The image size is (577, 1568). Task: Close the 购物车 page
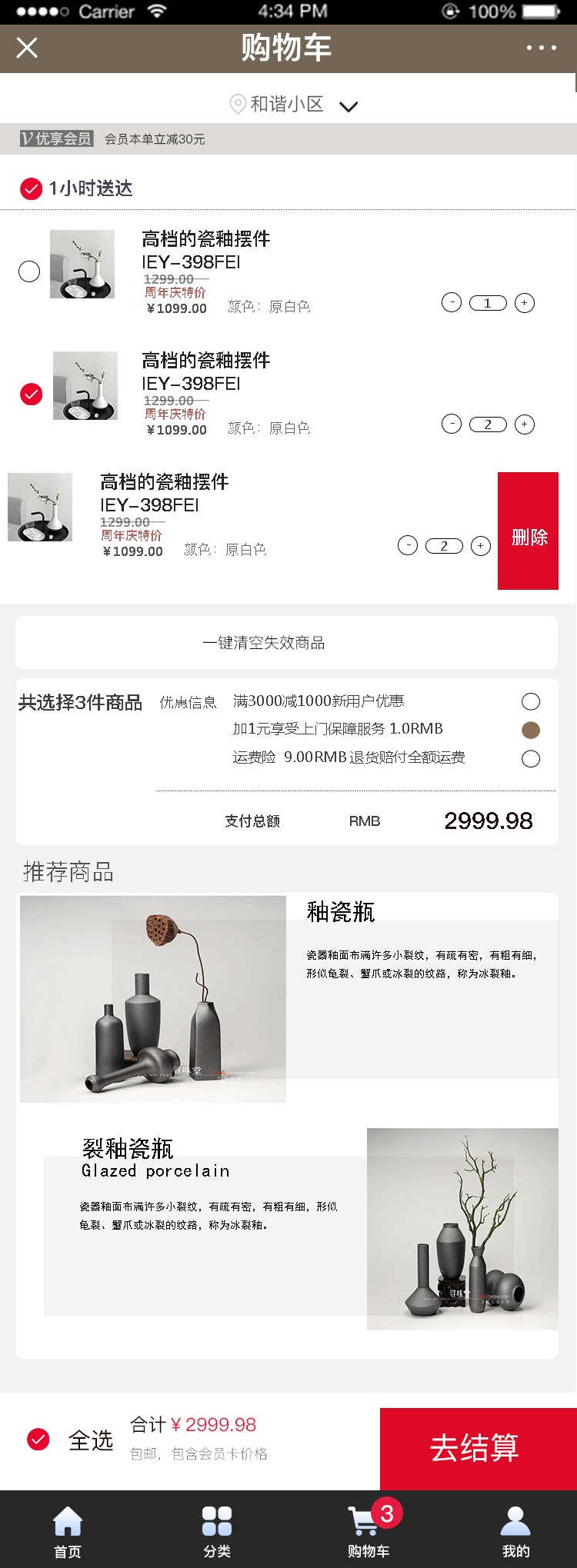27,48
